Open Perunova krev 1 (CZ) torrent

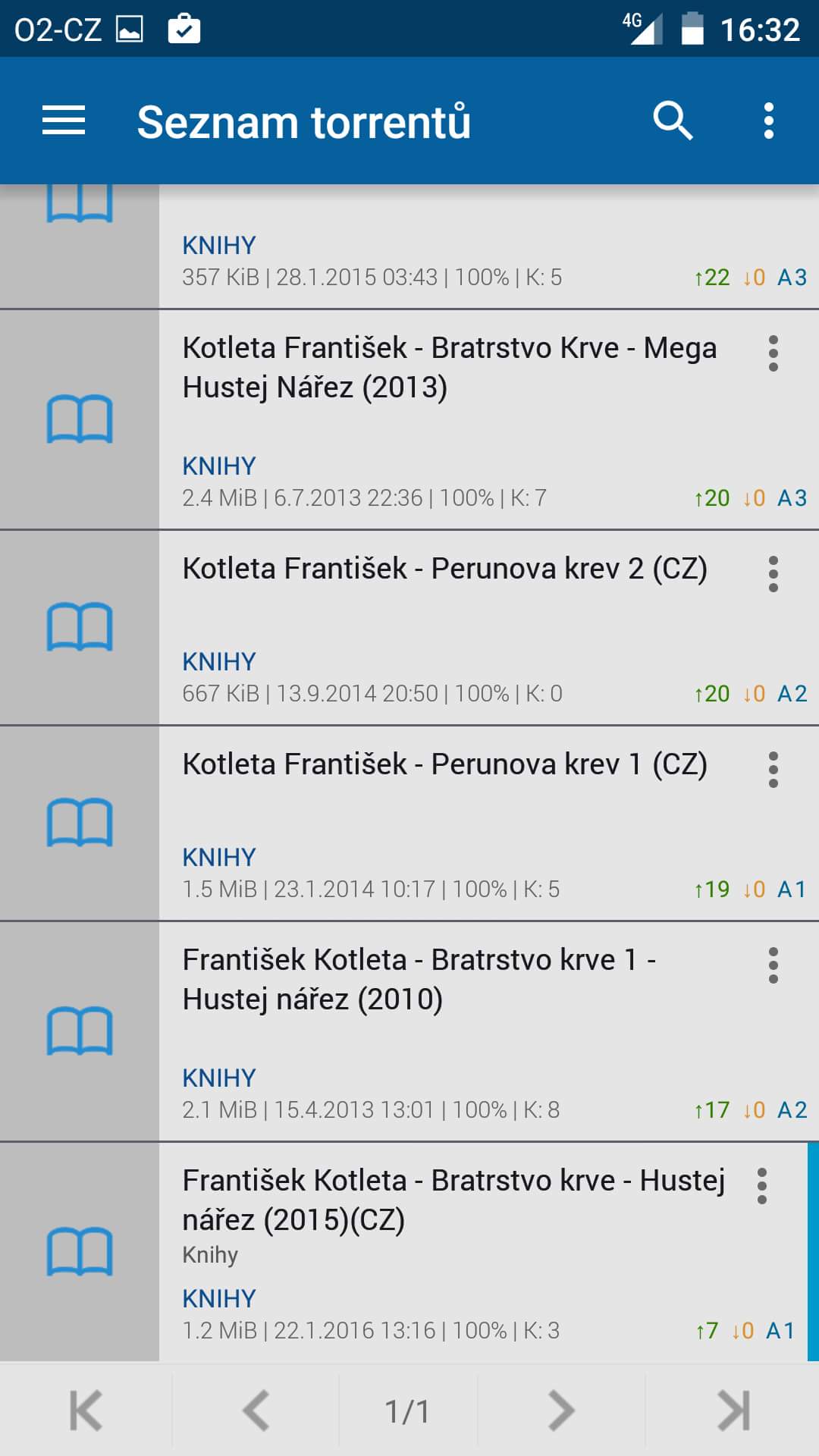pyautogui.click(x=409, y=824)
